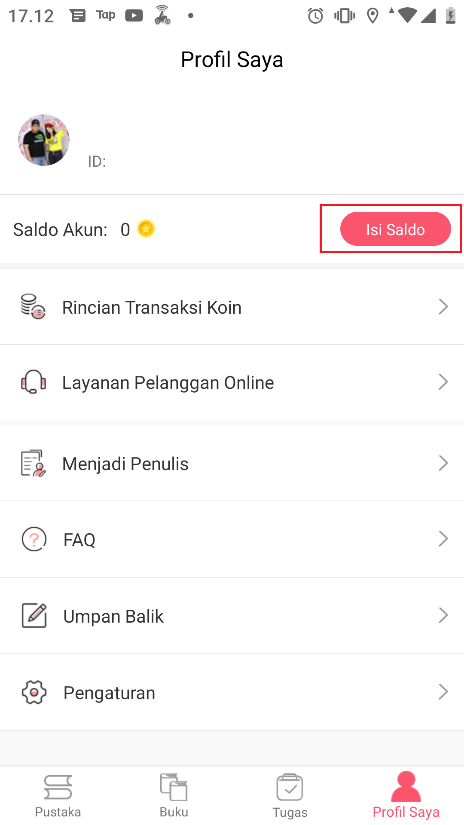This screenshot has height=825, width=464.
Task: Open the Menjadi Penulis row
Action: pos(232,464)
